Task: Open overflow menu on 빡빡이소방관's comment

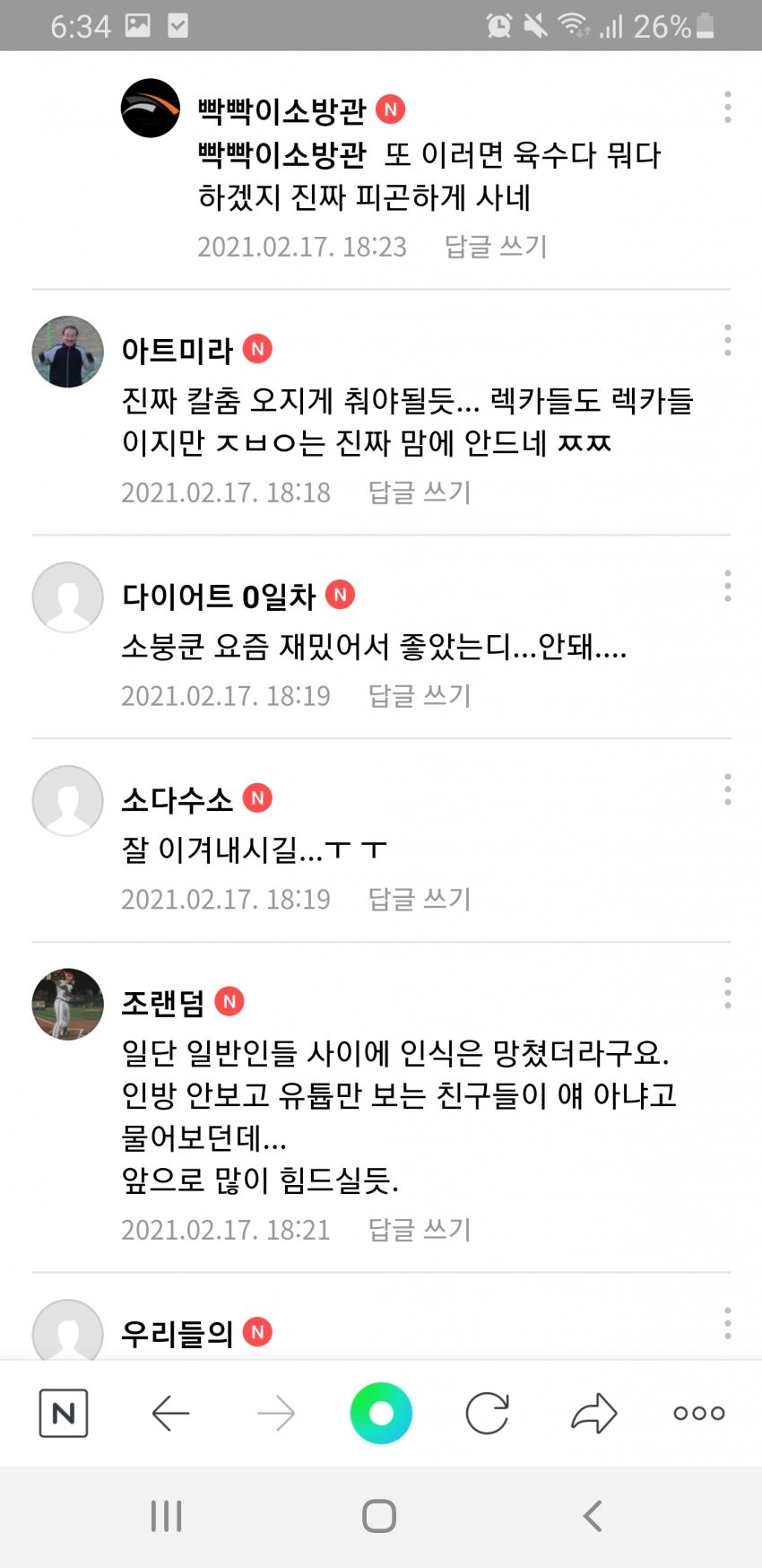Action: [x=727, y=107]
